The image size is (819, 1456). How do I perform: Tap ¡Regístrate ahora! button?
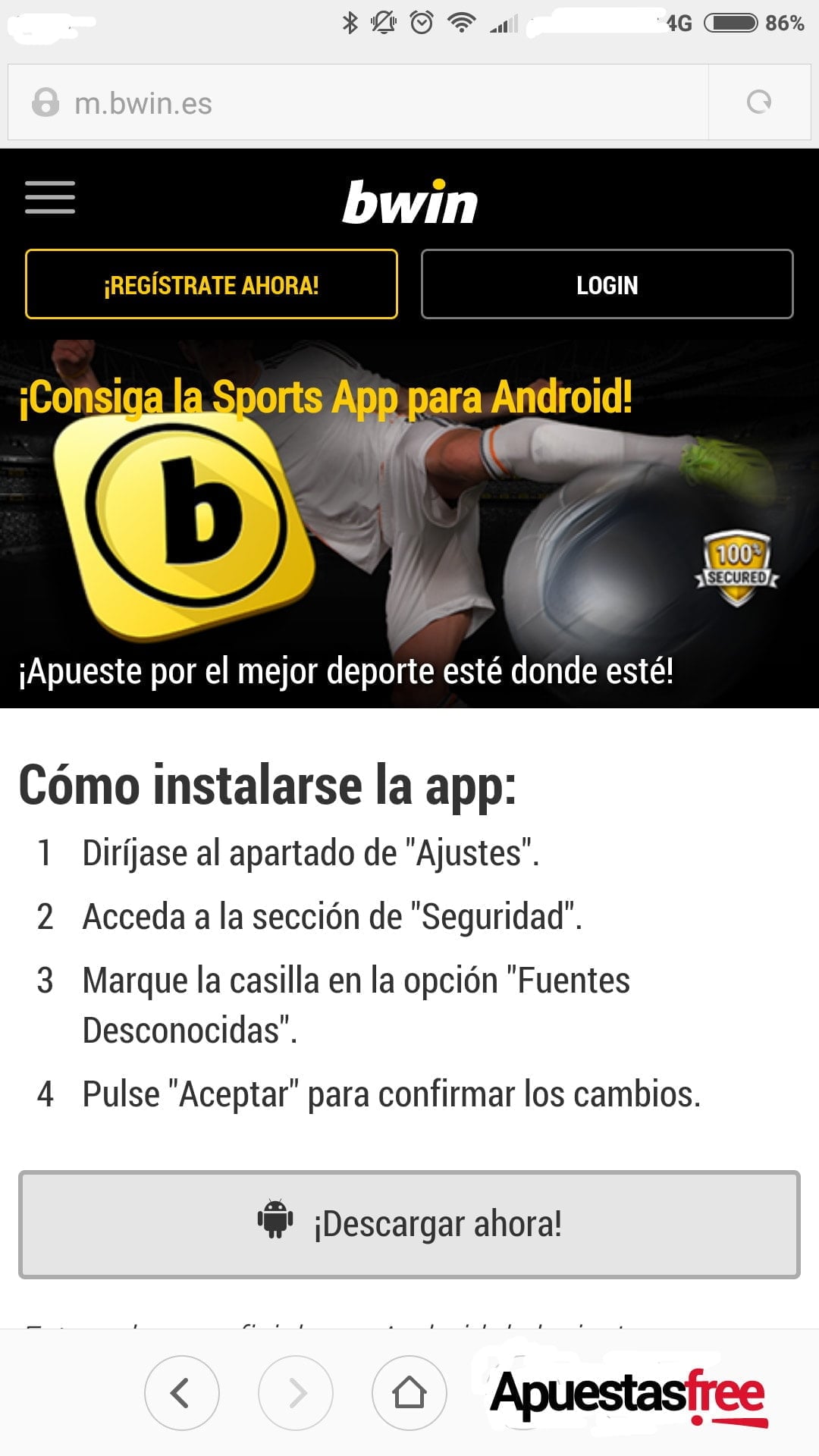(212, 284)
